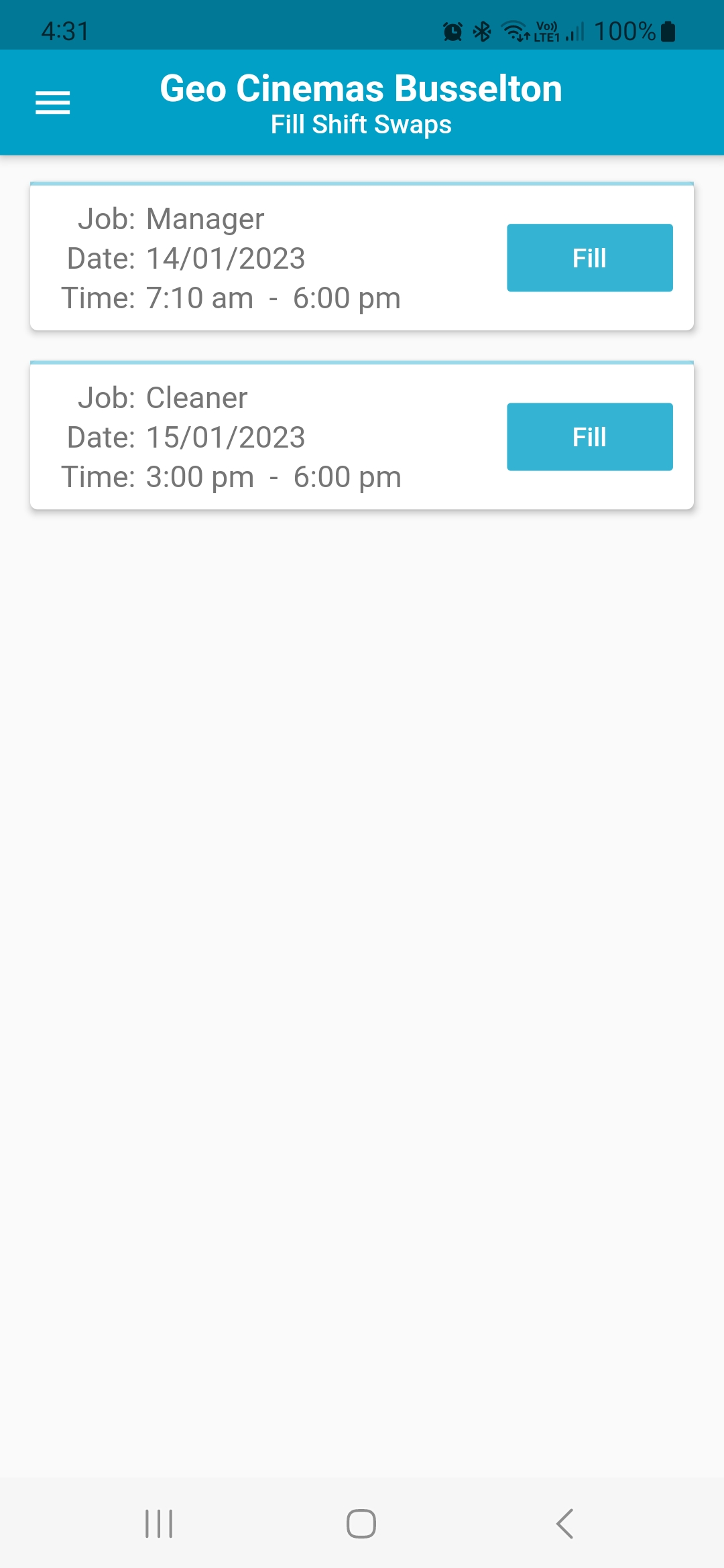Fill the Cleaner shift on 15/01/2023
The width and height of the screenshot is (724, 1568).
(589, 437)
